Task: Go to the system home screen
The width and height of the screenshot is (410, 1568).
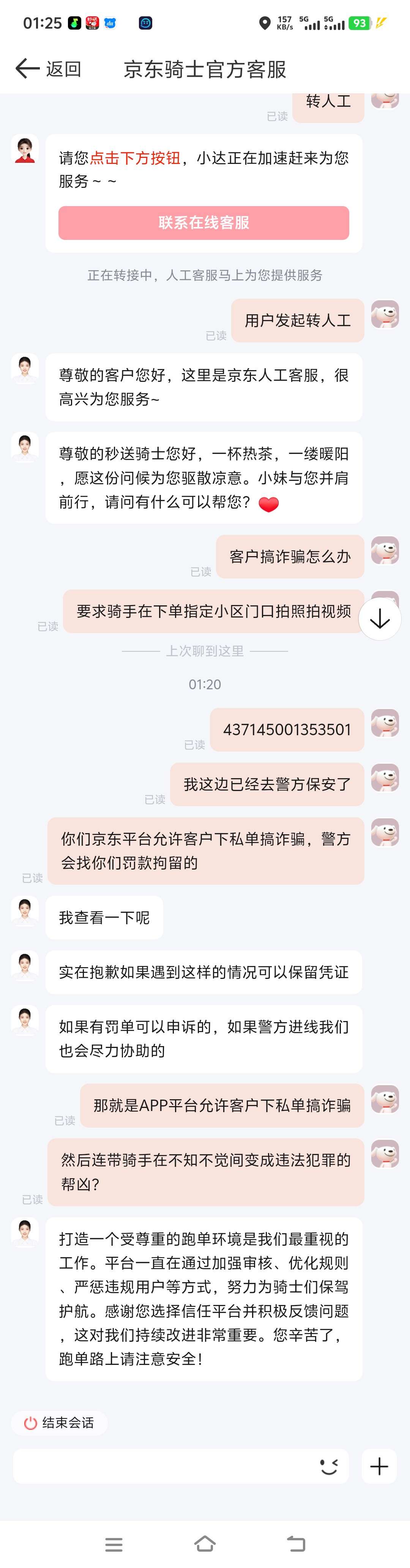Action: [x=205, y=1544]
